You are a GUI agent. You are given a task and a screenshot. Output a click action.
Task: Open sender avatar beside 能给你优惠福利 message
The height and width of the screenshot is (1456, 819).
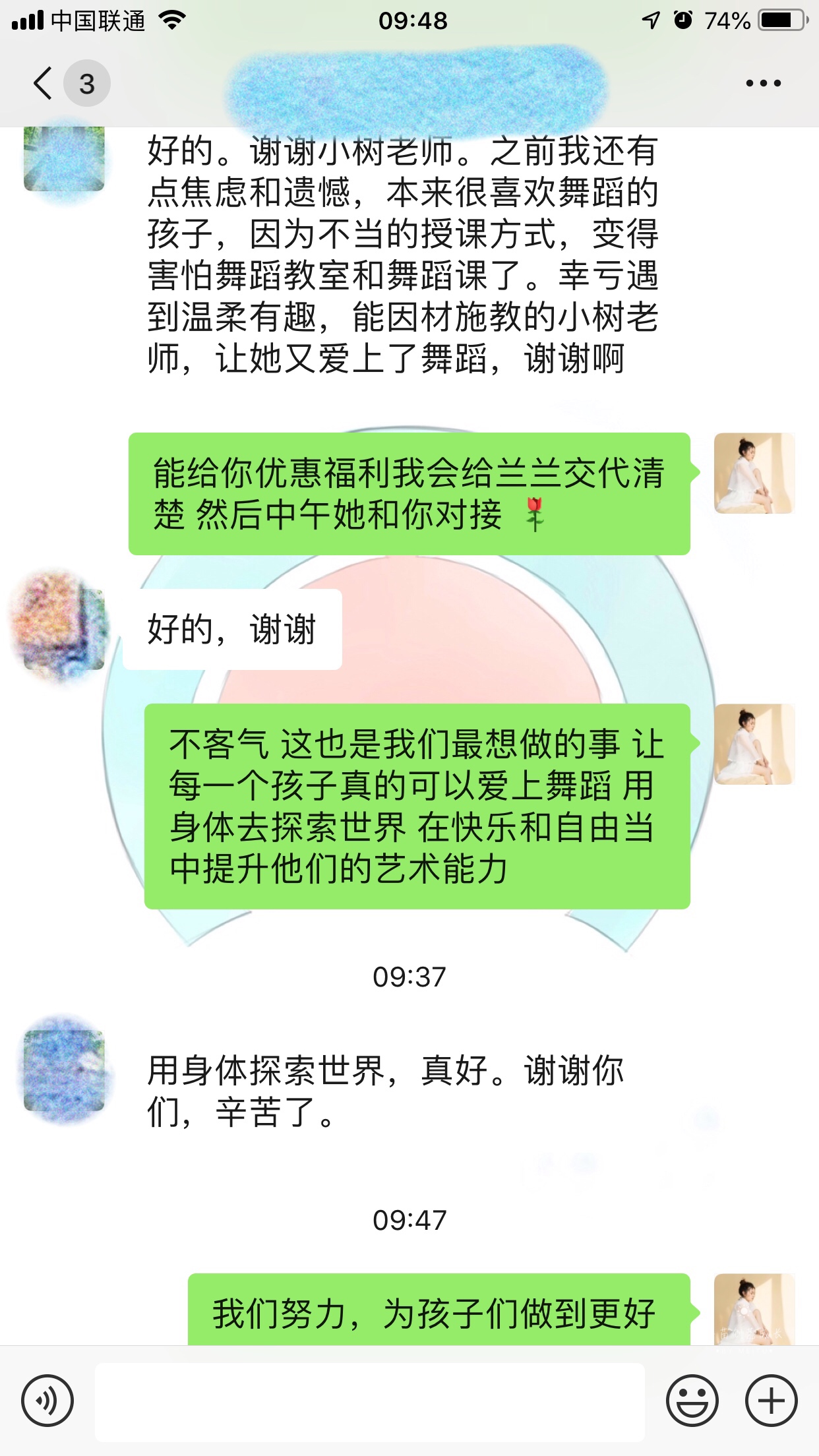pyautogui.click(x=754, y=473)
